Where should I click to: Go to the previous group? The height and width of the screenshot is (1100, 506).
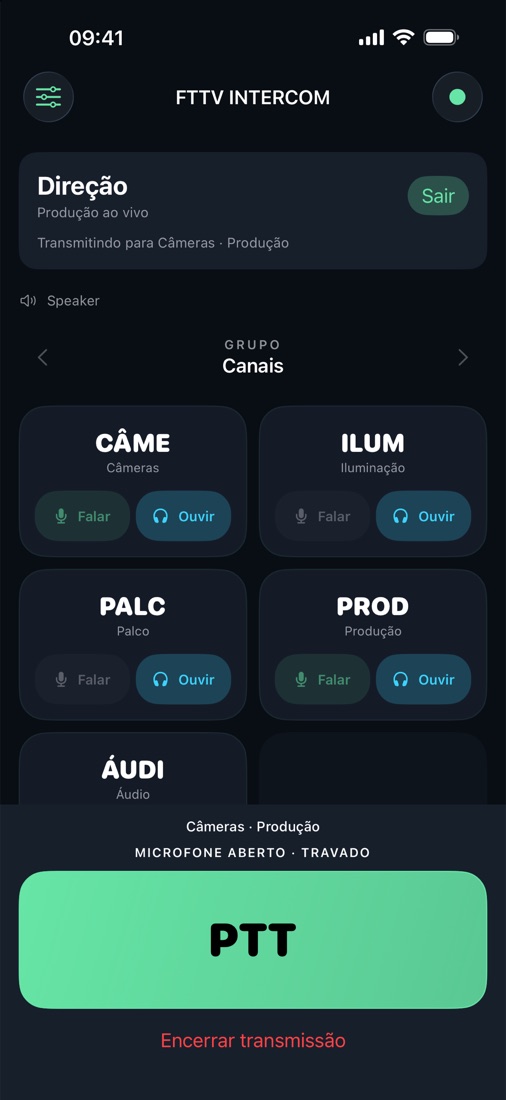point(43,357)
